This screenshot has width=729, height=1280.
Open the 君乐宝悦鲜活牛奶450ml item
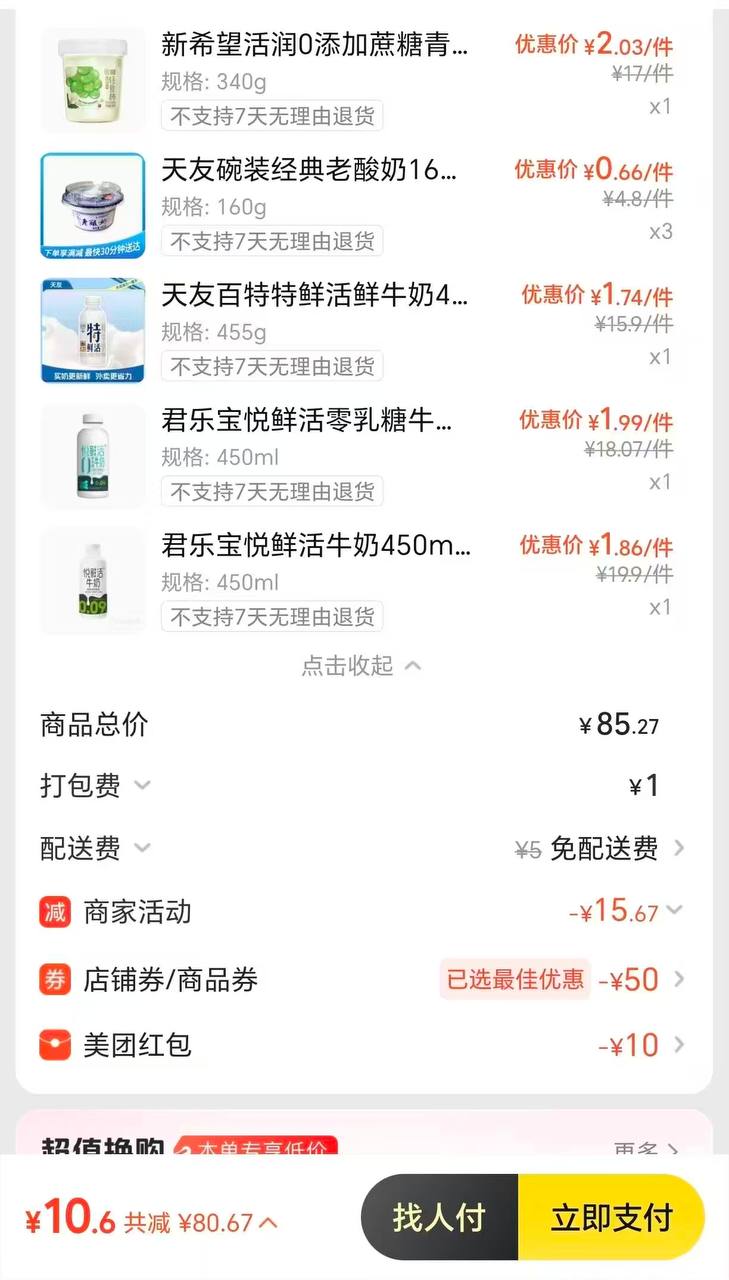(x=315, y=547)
